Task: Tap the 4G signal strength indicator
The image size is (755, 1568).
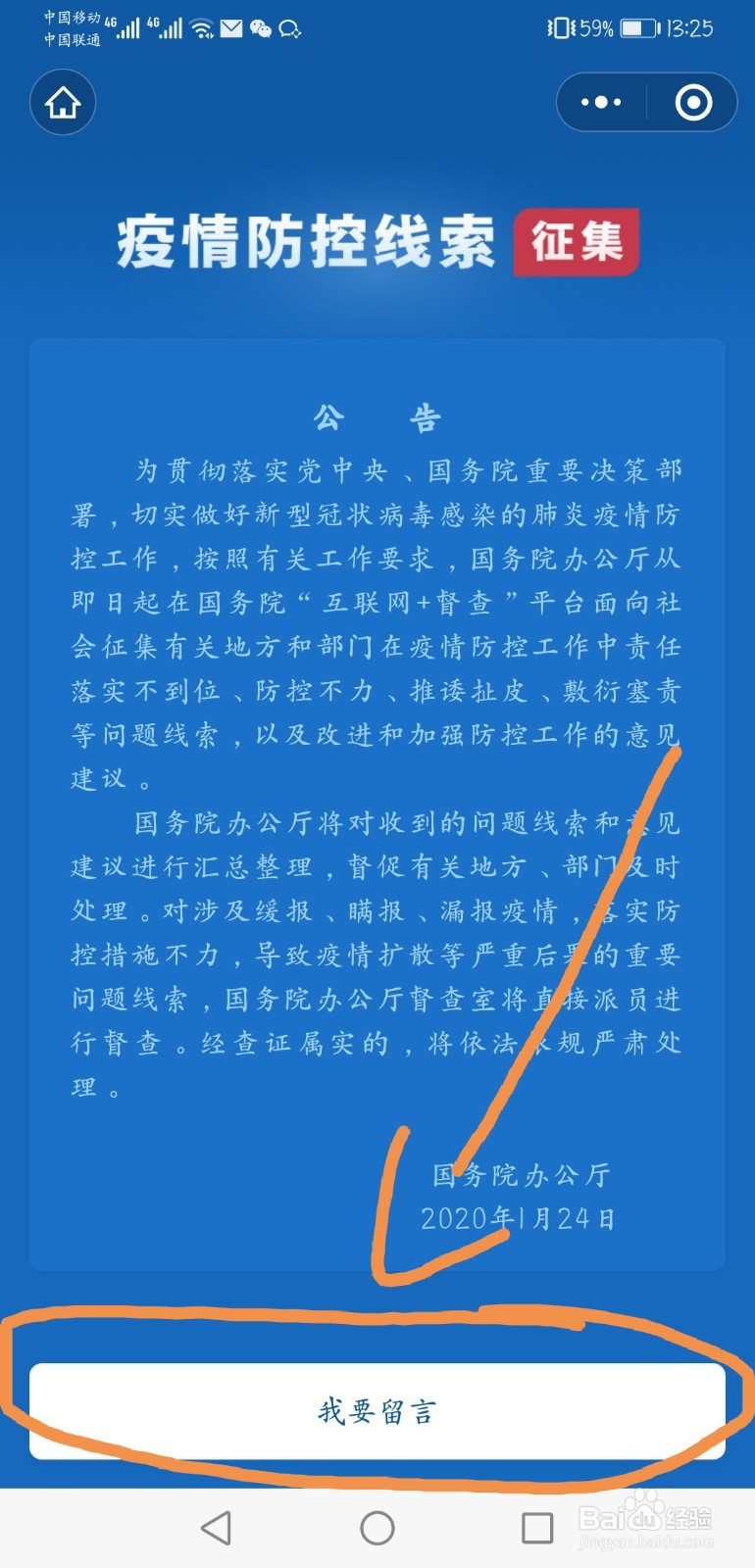Action: pos(127,27)
